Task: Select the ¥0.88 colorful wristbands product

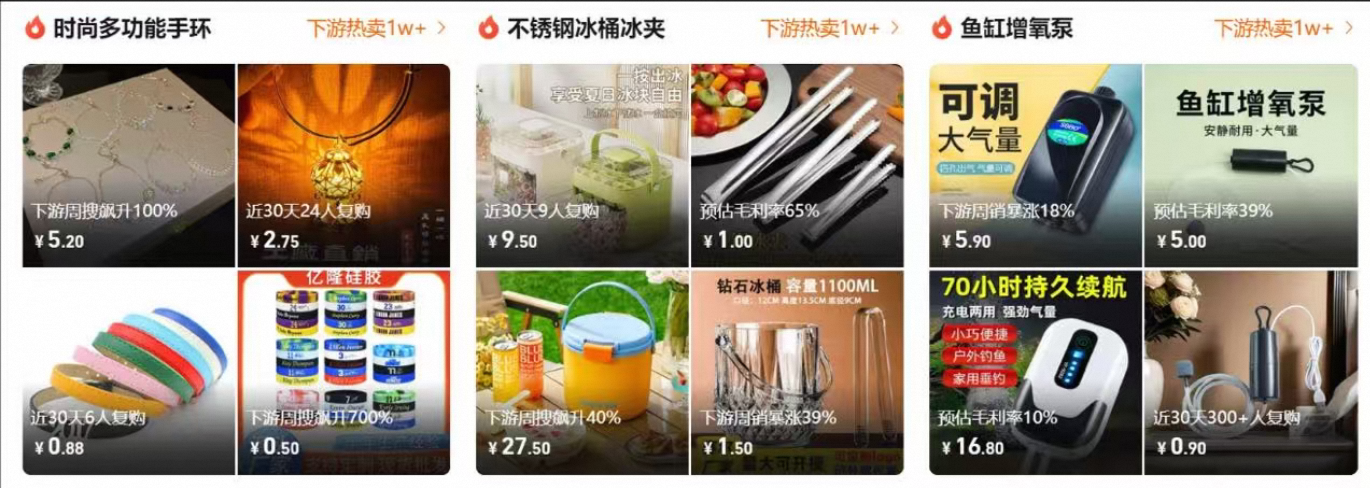Action: click(129, 372)
